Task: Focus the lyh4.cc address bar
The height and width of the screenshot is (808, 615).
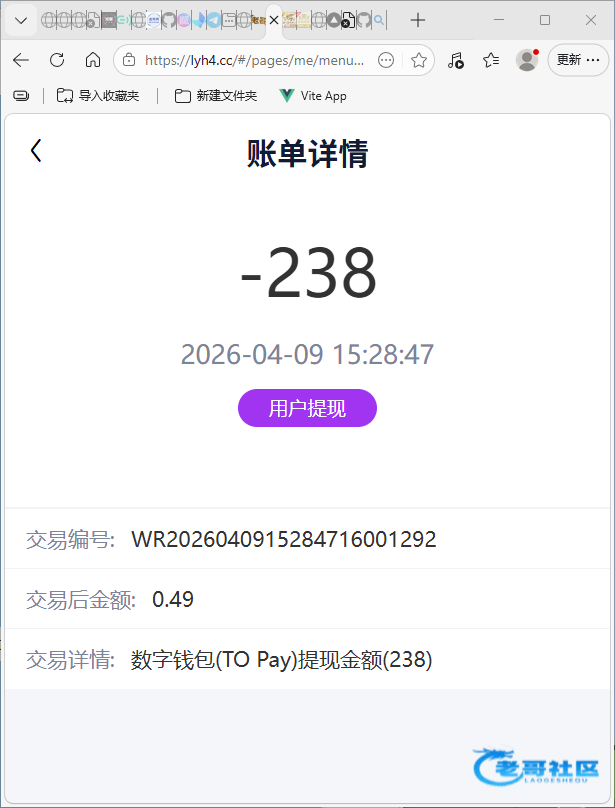Action: pos(255,60)
